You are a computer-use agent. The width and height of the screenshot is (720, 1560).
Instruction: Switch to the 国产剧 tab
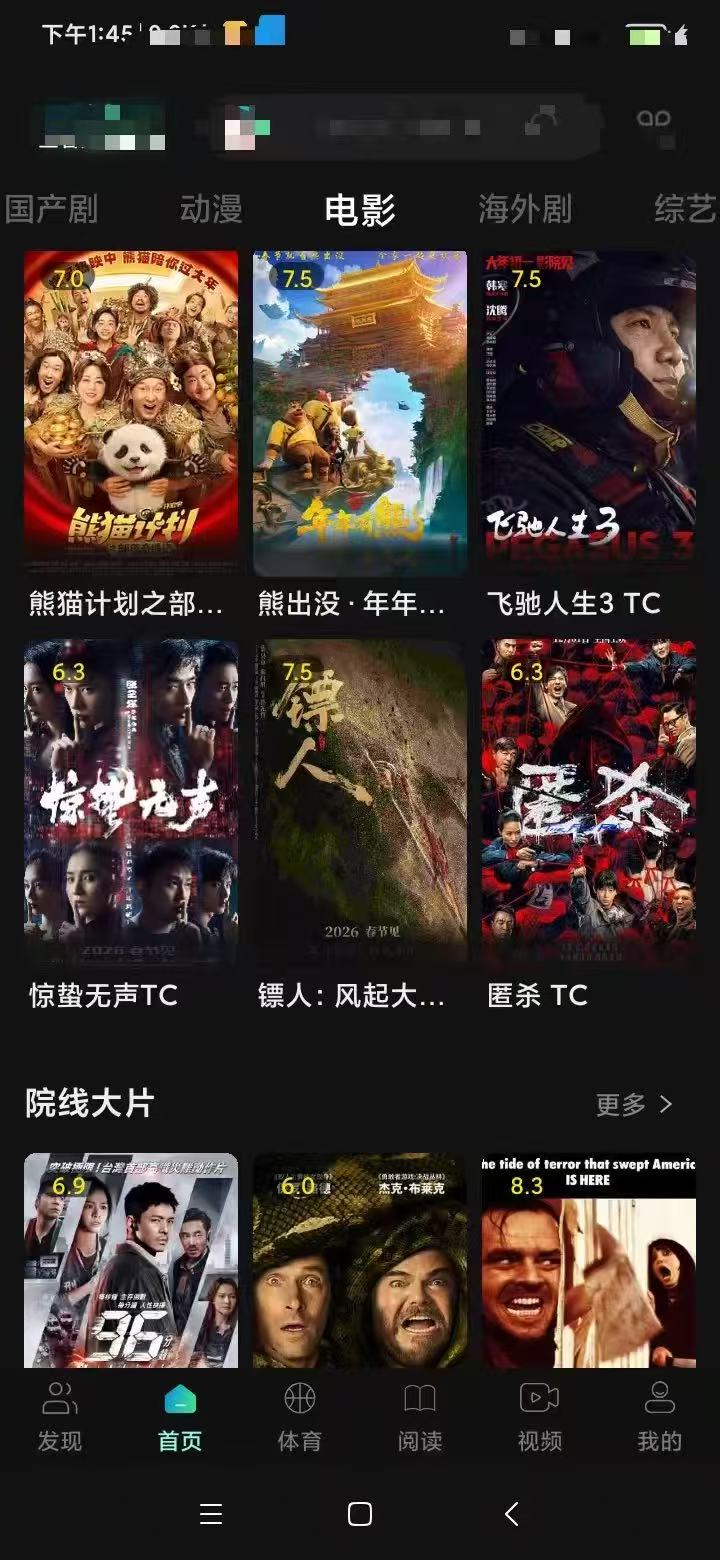tap(52, 209)
